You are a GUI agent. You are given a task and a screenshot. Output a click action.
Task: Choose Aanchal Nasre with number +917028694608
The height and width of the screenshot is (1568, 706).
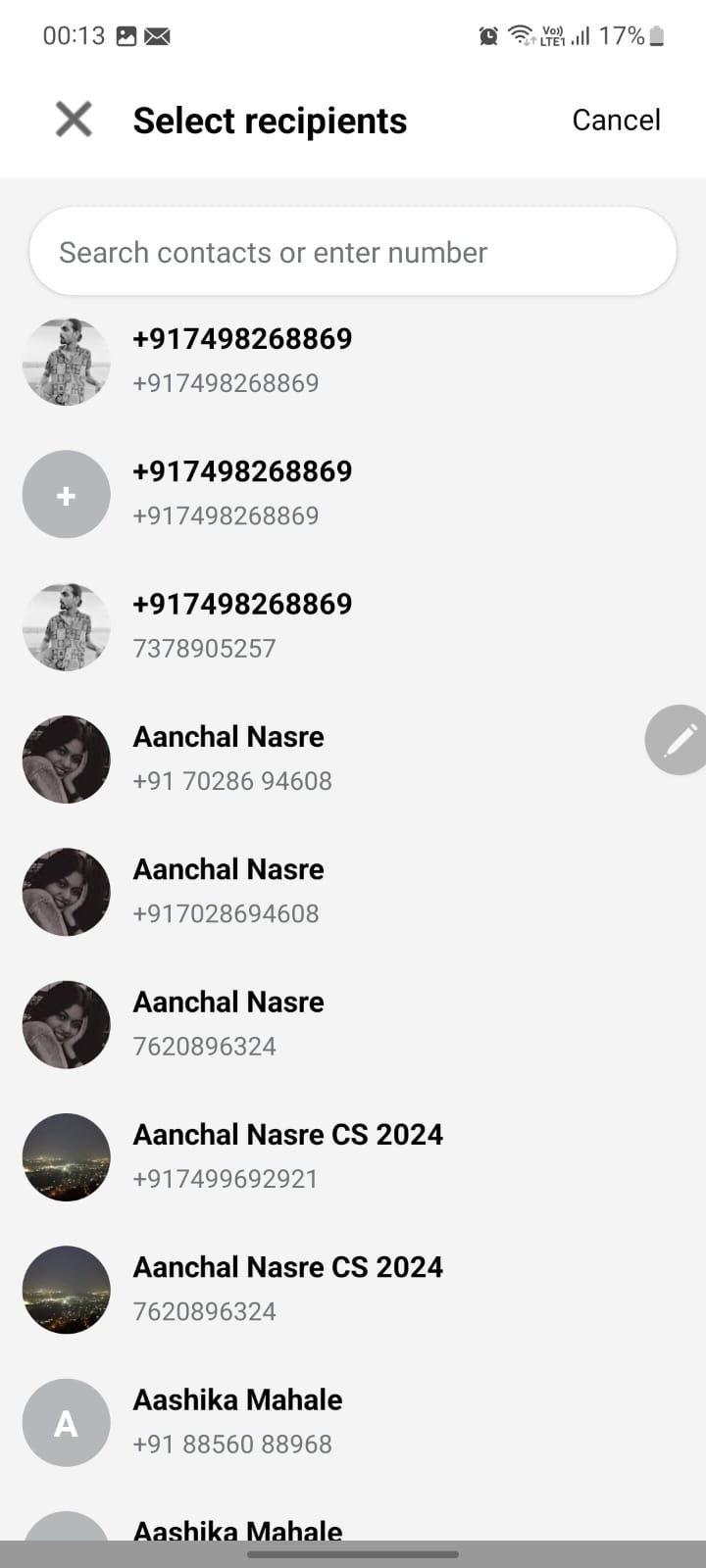pos(227,891)
